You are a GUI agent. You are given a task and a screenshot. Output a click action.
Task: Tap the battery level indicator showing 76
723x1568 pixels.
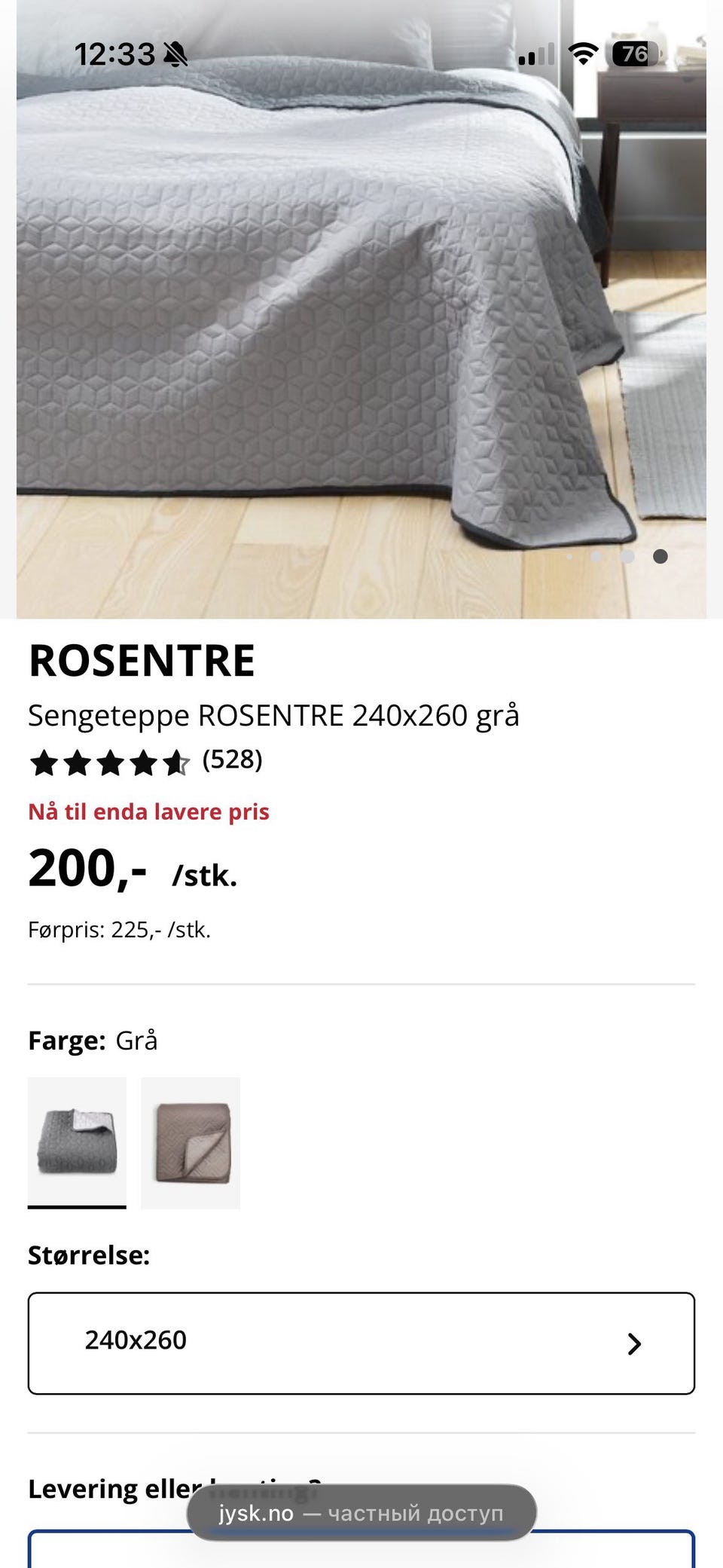coord(633,53)
